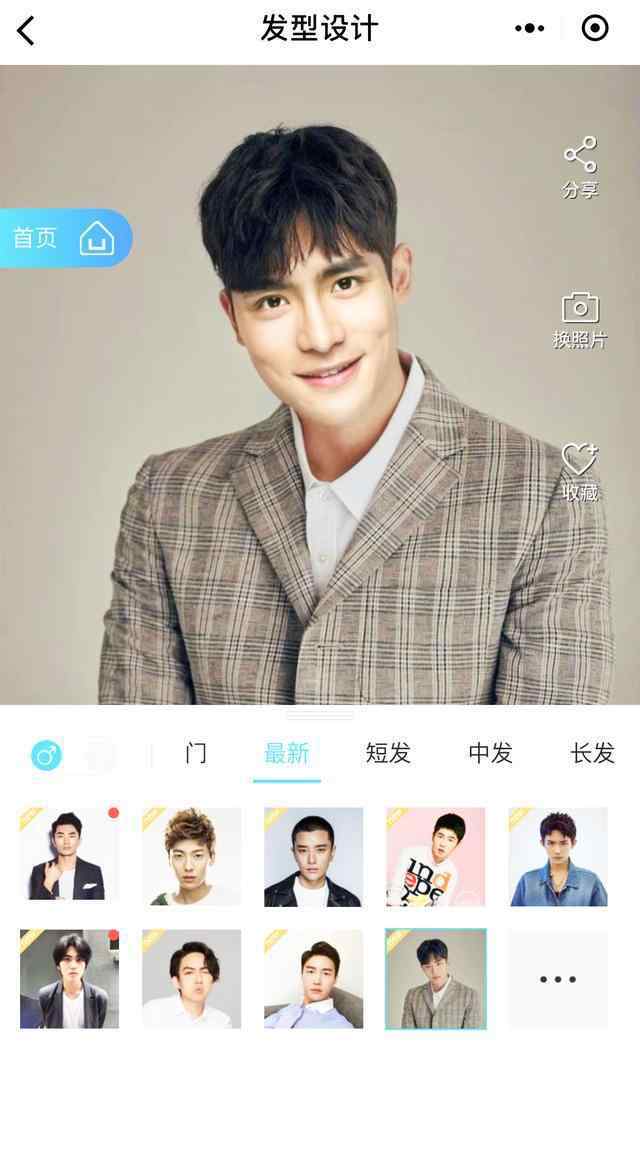Return to the 首页 home page
Screen dimensions: 640x1160
66,238
